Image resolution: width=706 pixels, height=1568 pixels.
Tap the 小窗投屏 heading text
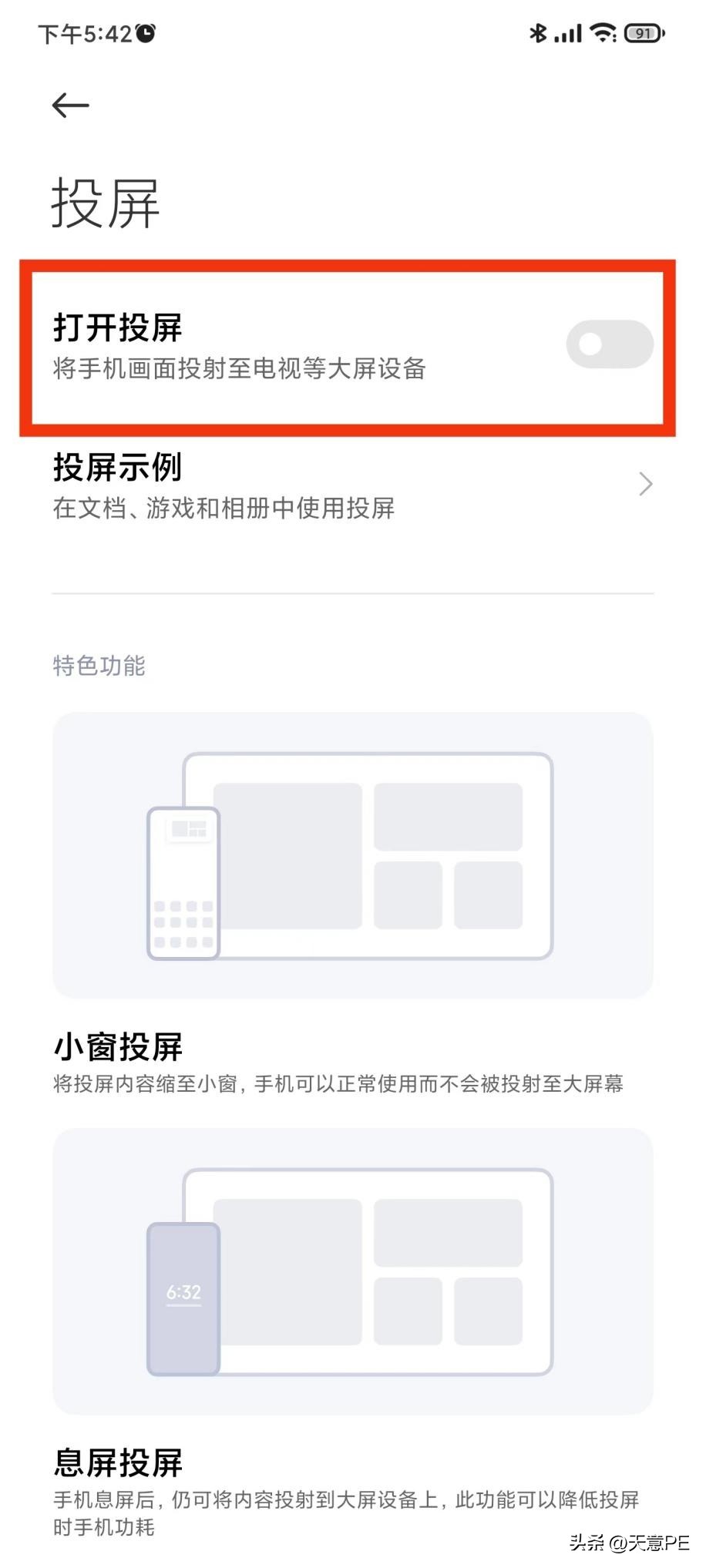point(119,1046)
